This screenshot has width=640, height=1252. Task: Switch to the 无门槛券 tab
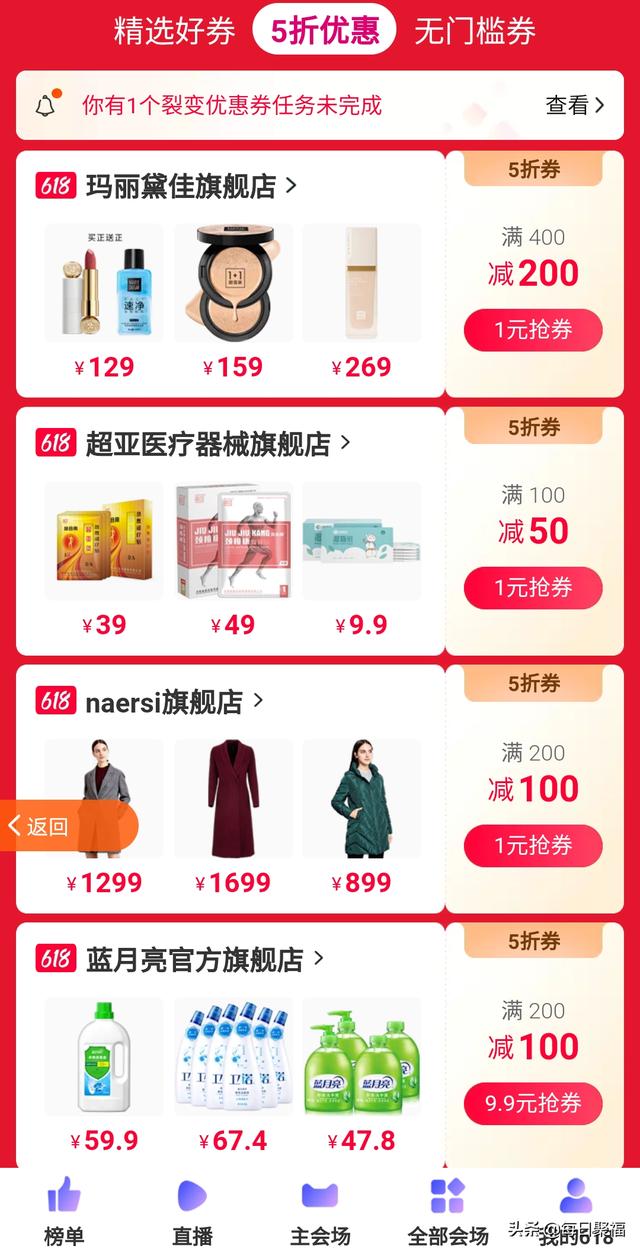pyautogui.click(x=474, y=30)
